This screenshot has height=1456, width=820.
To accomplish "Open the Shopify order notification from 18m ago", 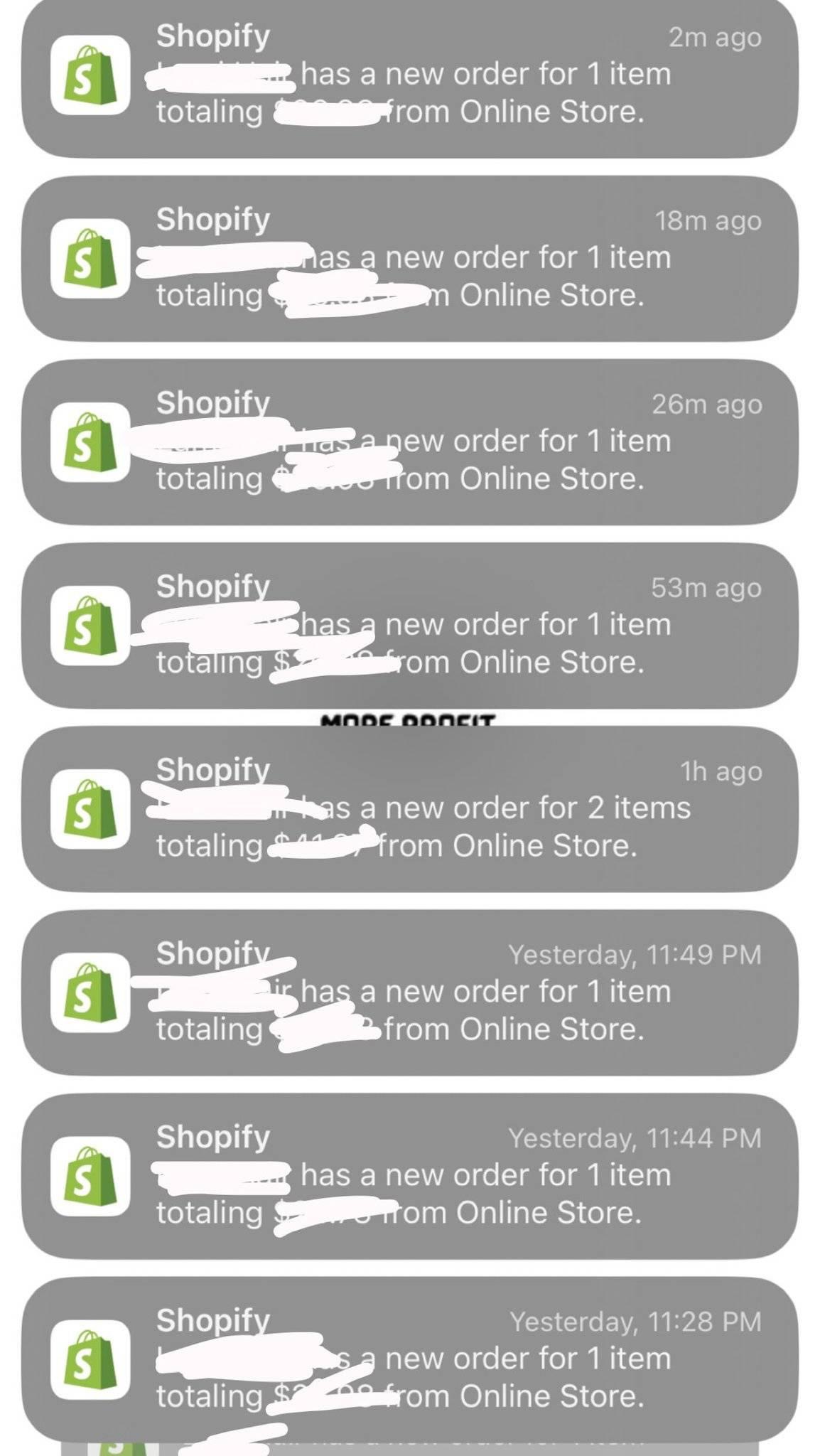I will [410, 259].
